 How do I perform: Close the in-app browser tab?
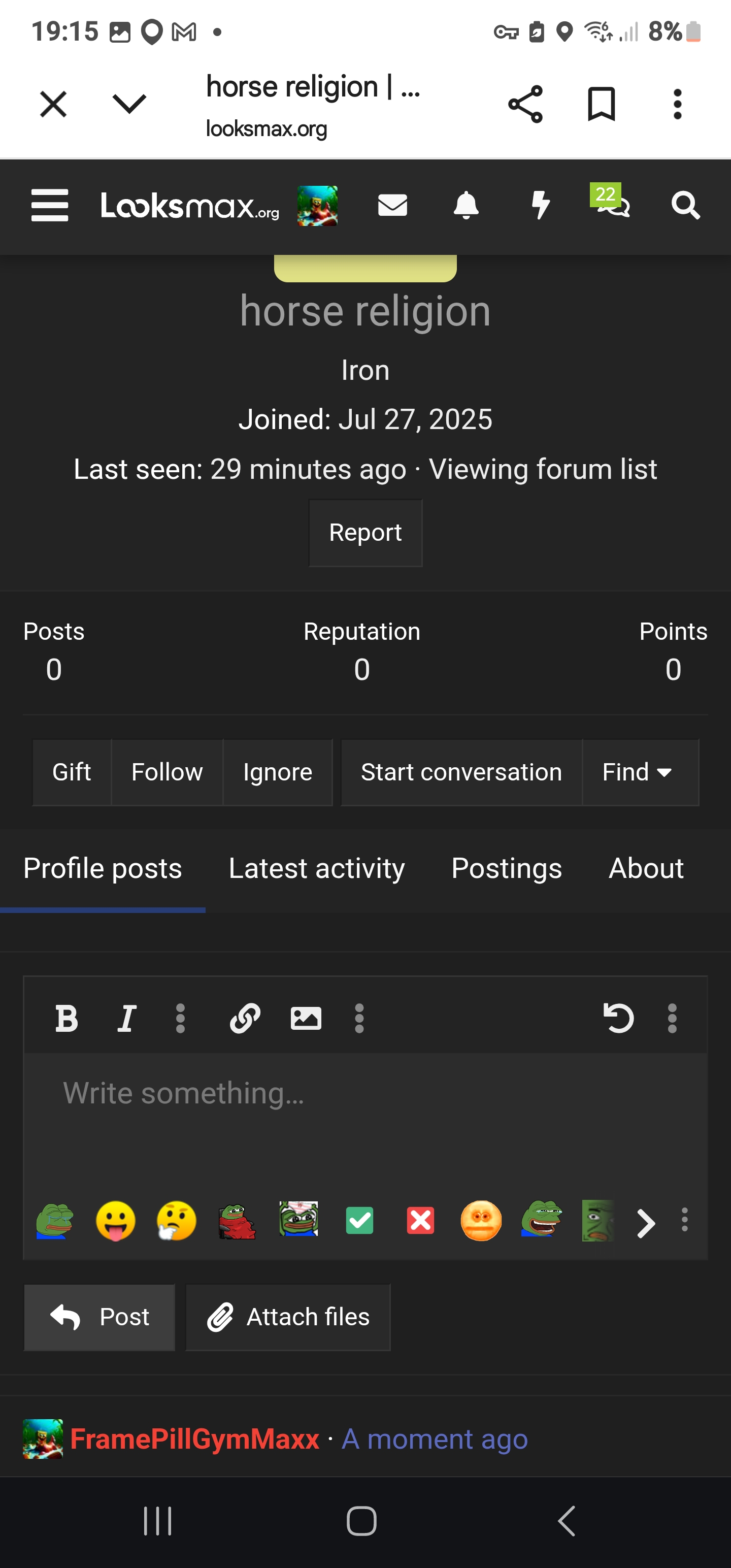point(53,104)
